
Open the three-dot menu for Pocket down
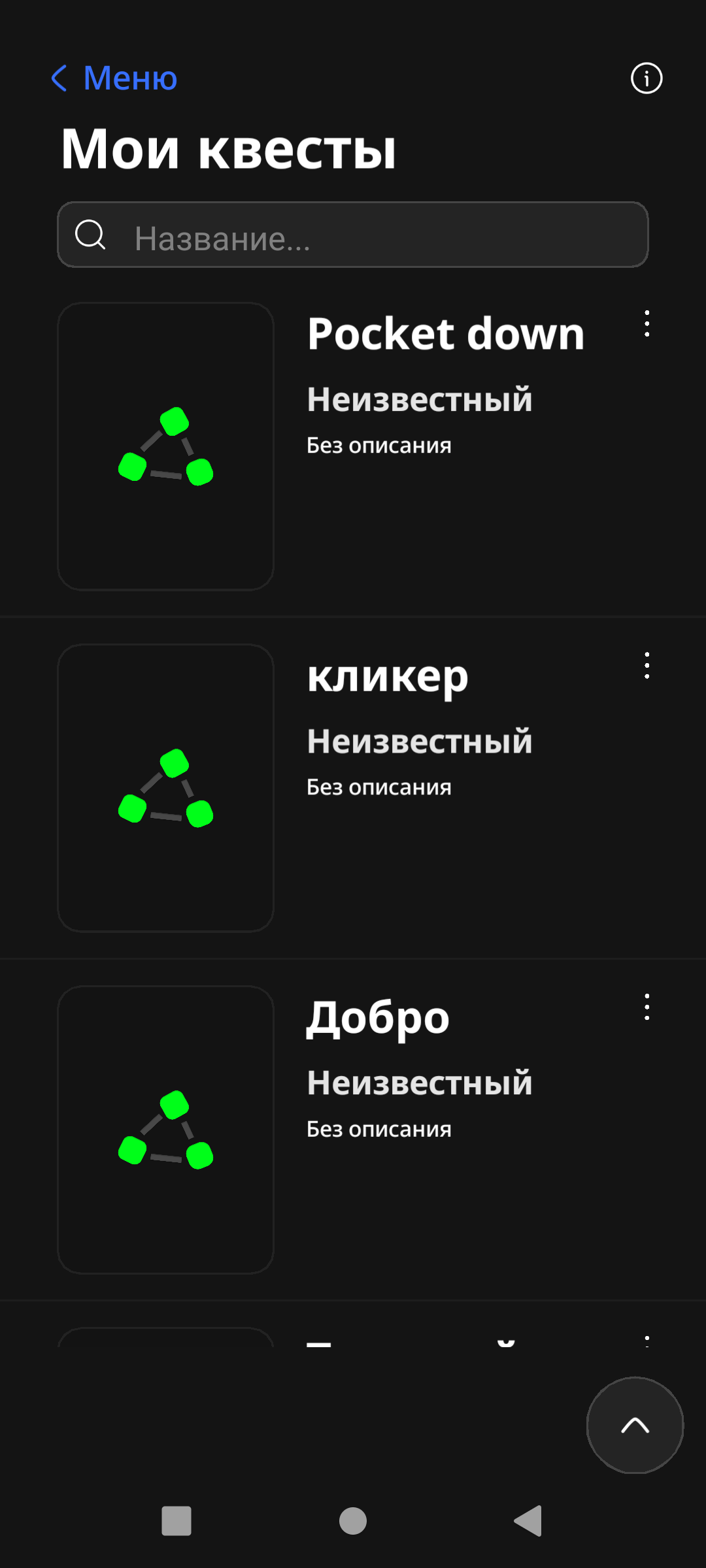tap(647, 323)
